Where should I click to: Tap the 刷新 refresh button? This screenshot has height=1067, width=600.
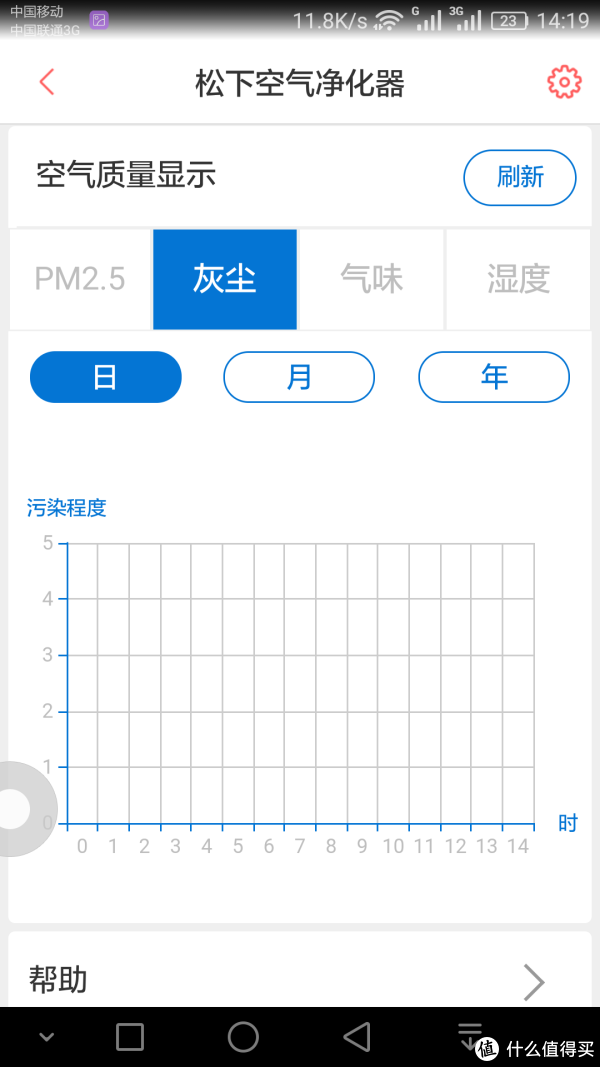coord(520,177)
